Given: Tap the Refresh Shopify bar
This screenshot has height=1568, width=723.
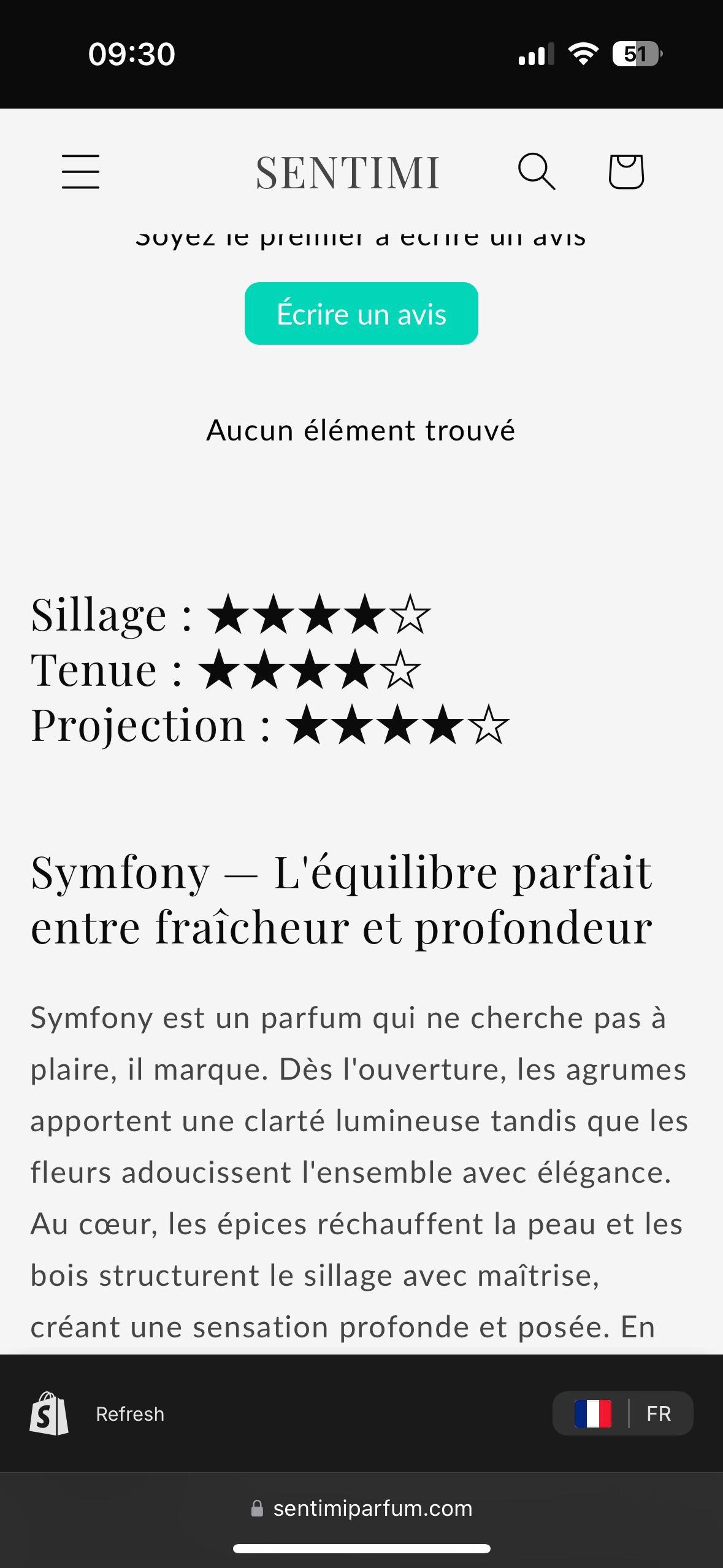Looking at the screenshot, I should (x=129, y=1413).
